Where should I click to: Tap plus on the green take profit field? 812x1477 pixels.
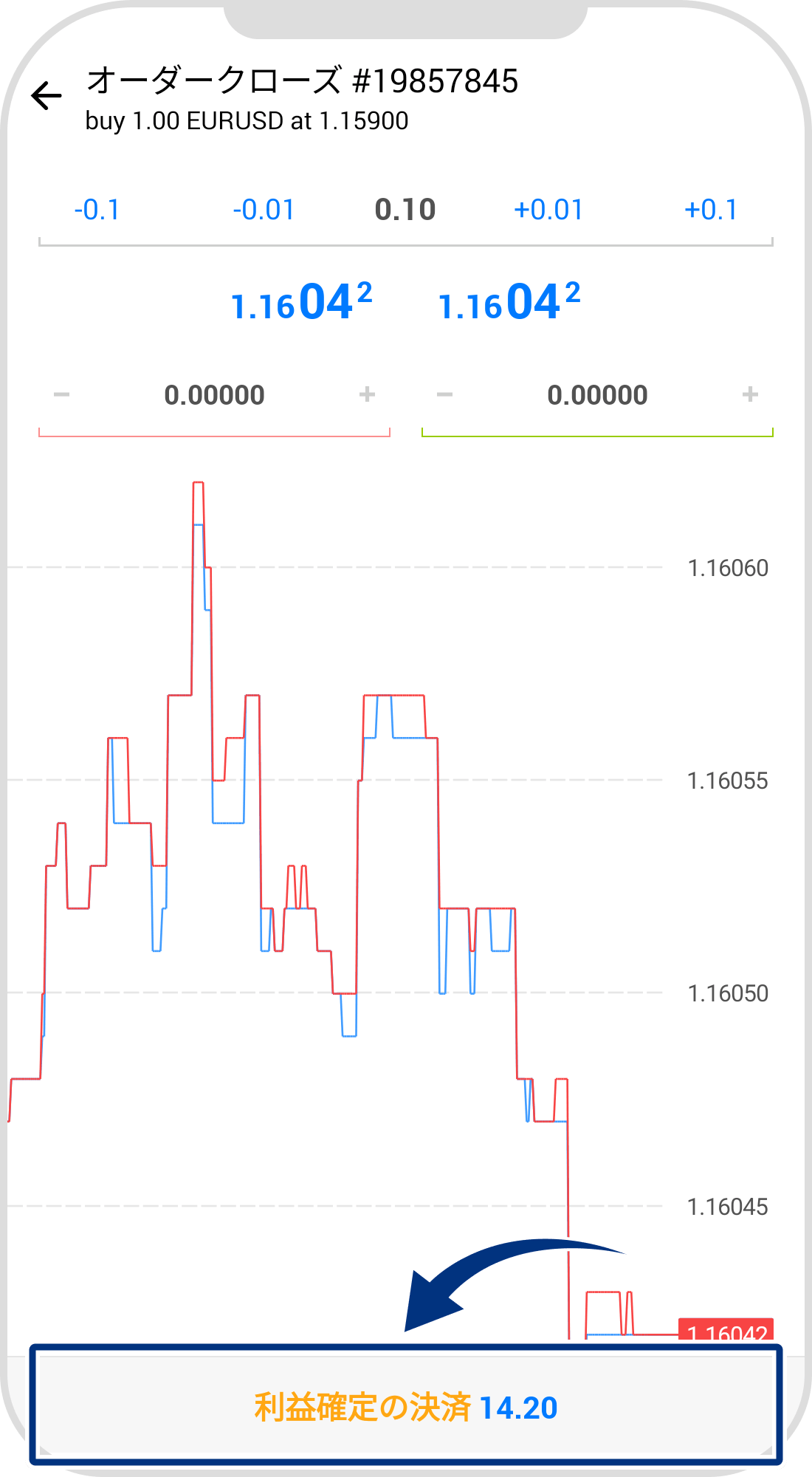click(x=750, y=395)
